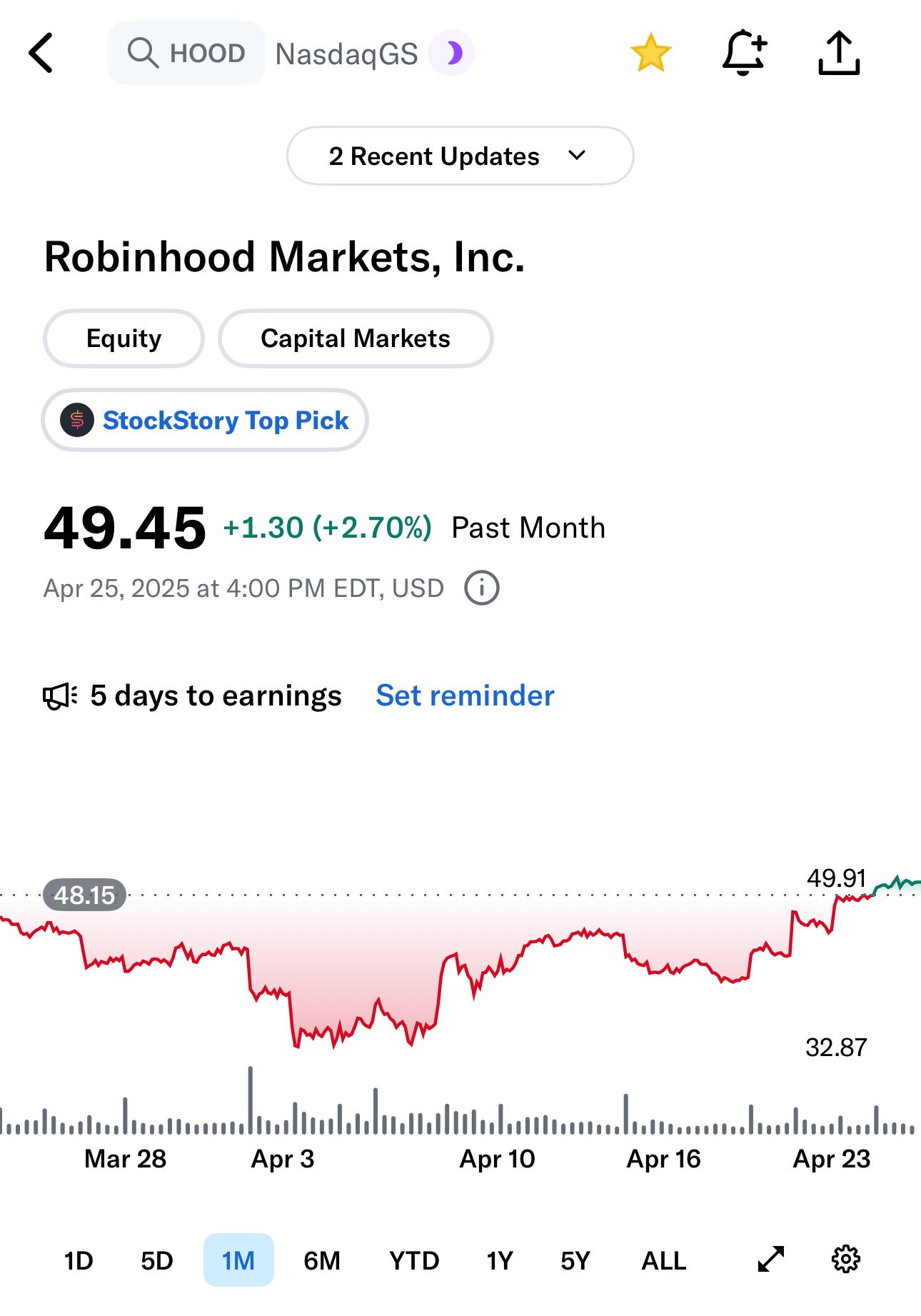Open the HOOD ticker search box
The width and height of the screenshot is (921, 1316).
186,53
